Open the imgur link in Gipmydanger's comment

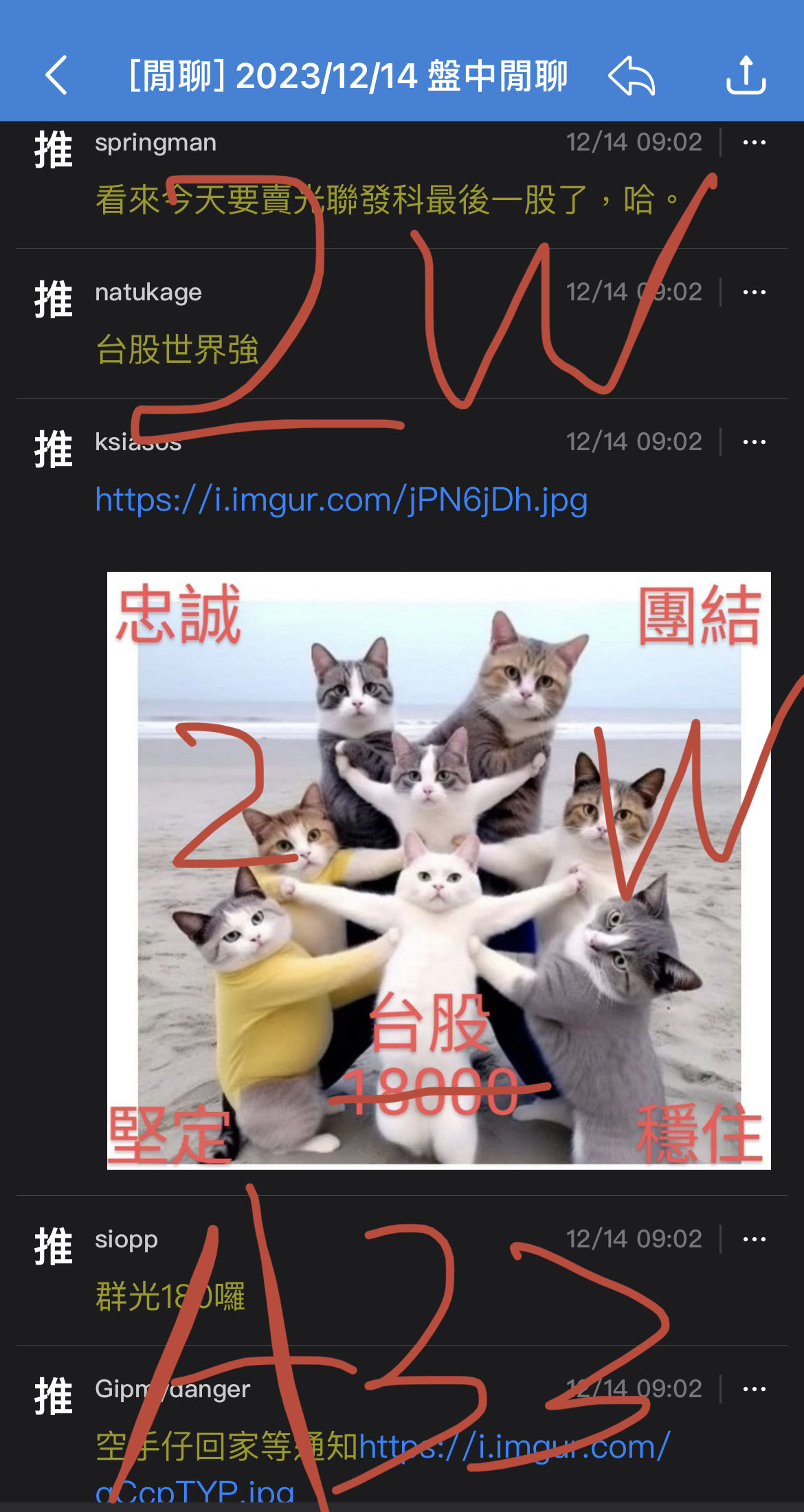coord(513,1447)
